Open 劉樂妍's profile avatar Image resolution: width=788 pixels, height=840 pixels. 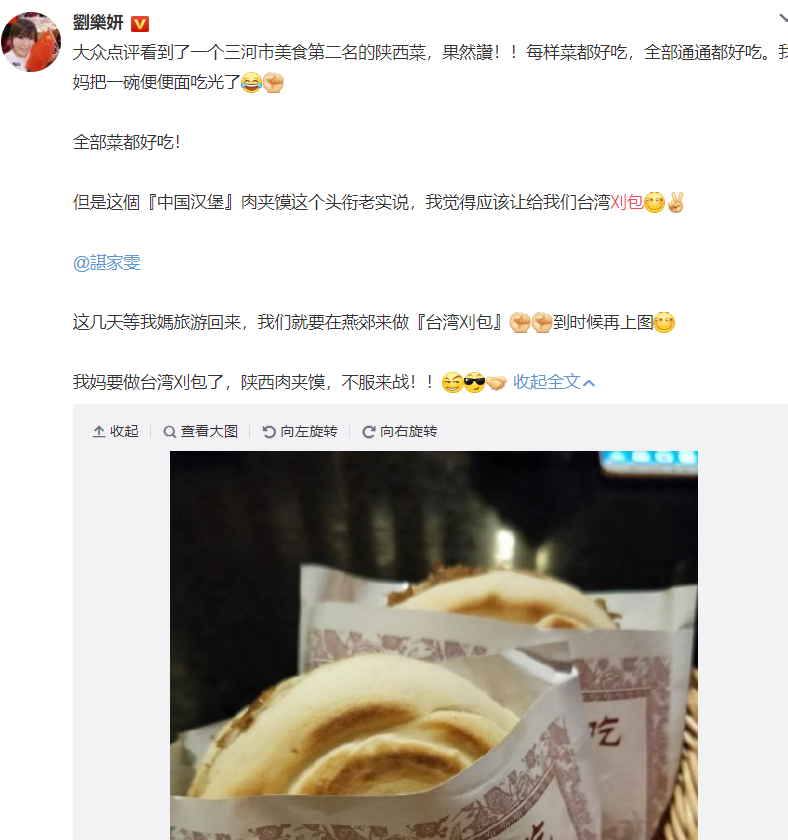(30, 42)
